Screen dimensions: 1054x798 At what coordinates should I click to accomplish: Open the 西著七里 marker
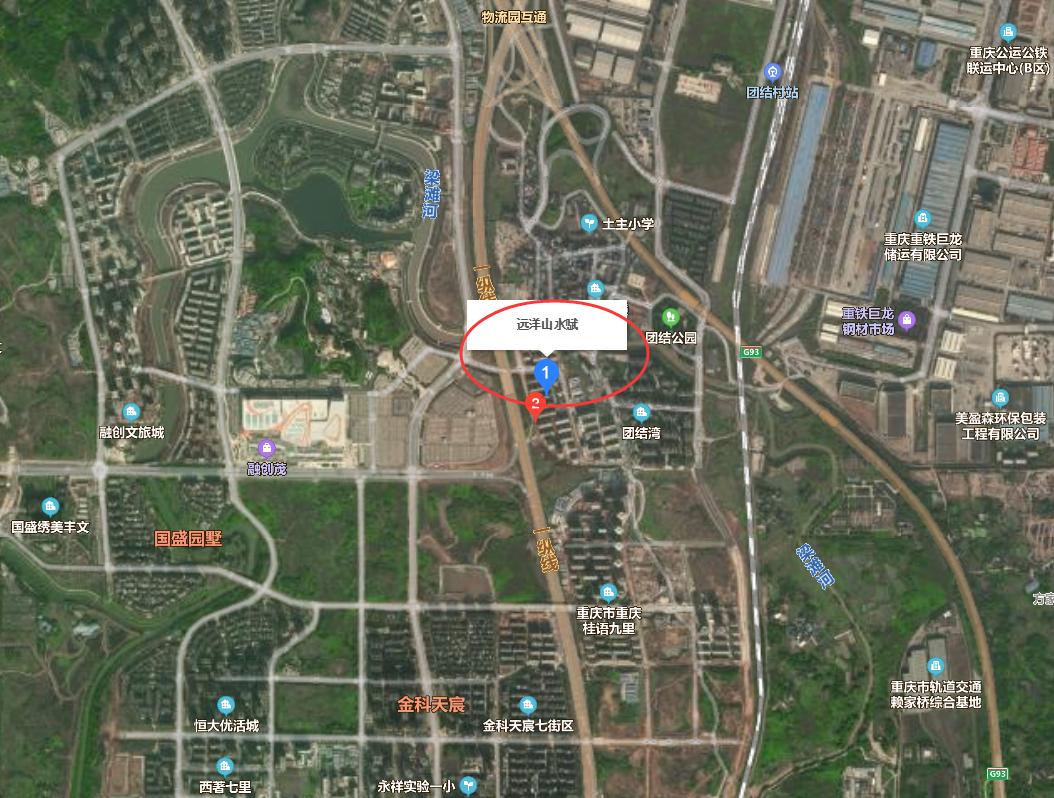point(225,767)
